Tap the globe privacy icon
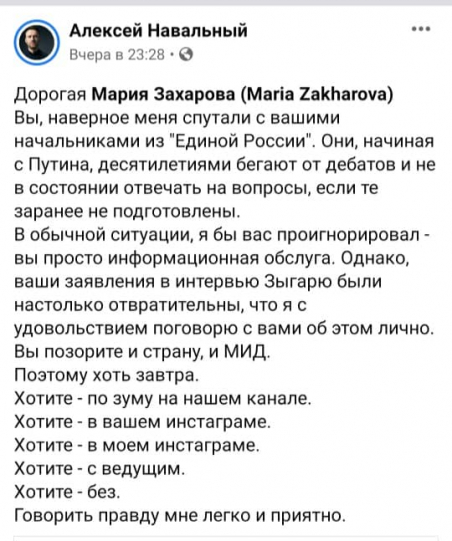Screen dimensions: 452x541 click(186, 55)
